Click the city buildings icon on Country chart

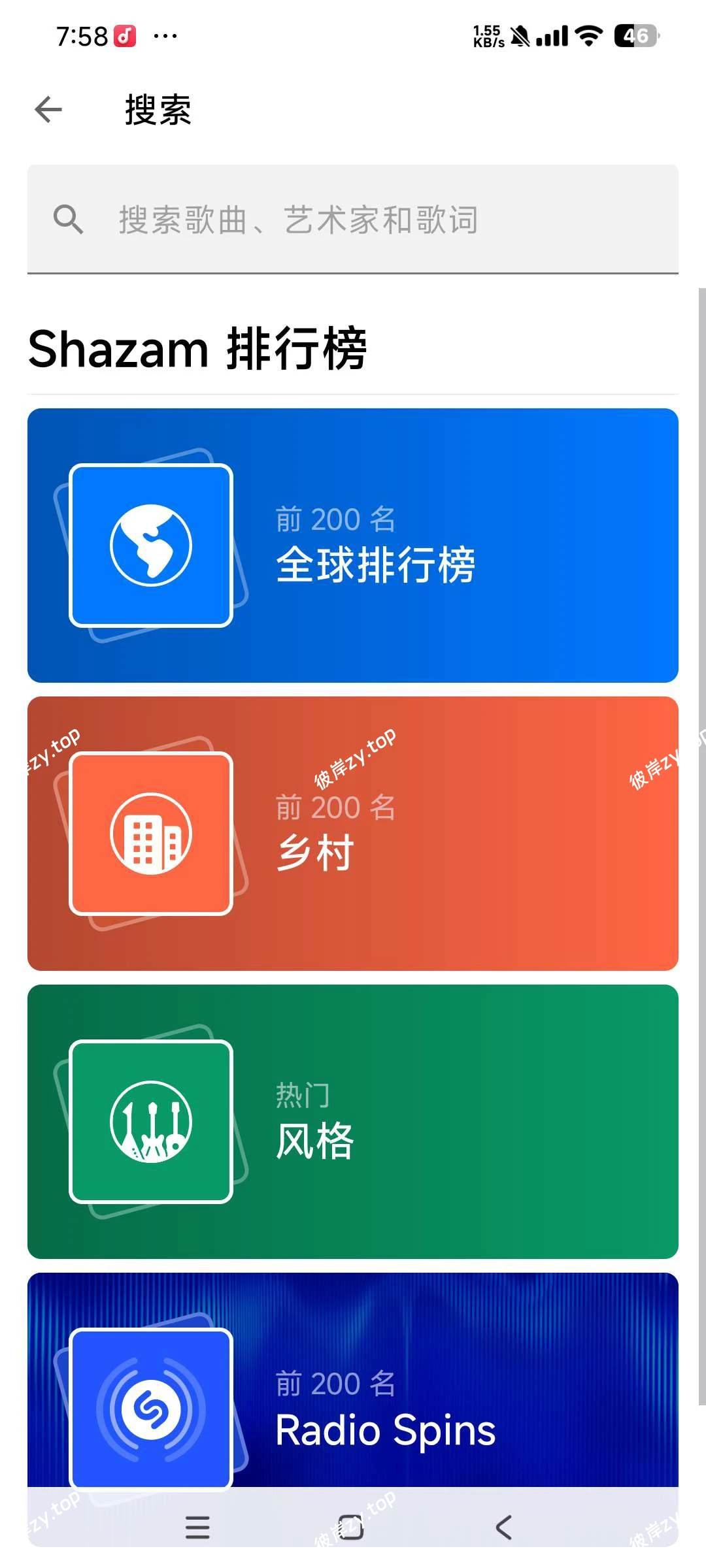150,835
